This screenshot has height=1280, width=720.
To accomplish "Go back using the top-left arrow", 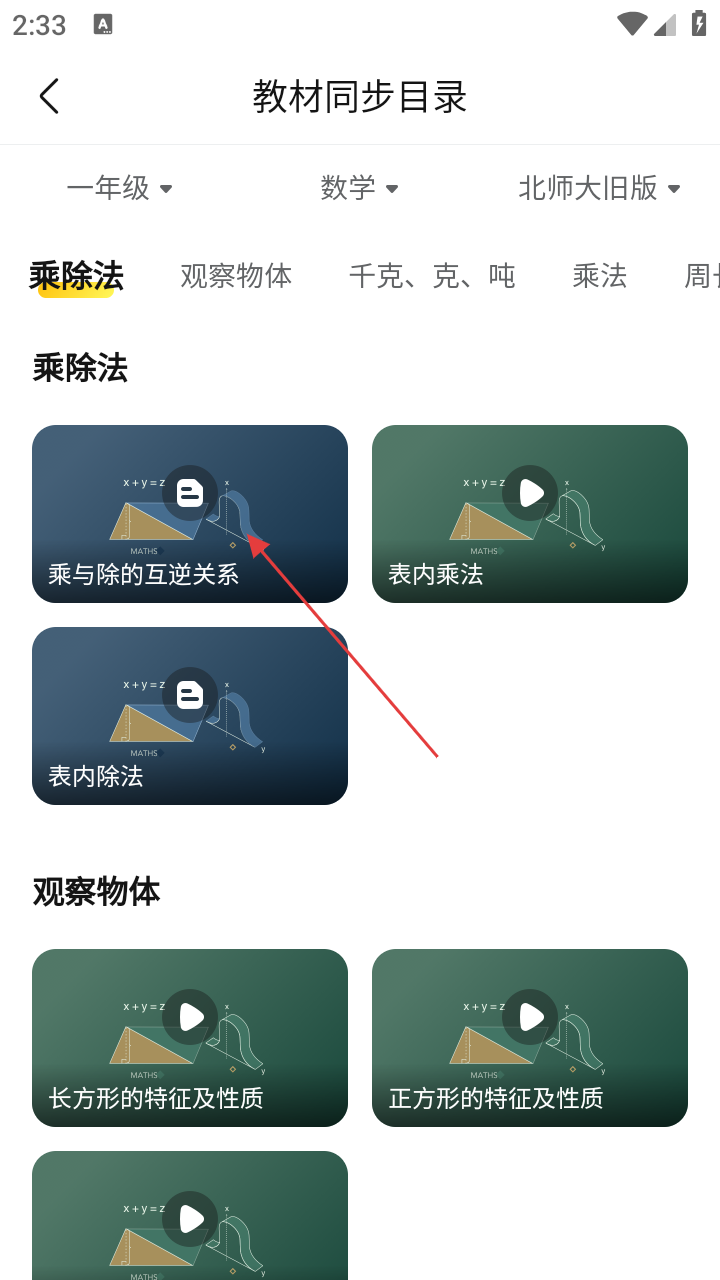I will coord(49,96).
